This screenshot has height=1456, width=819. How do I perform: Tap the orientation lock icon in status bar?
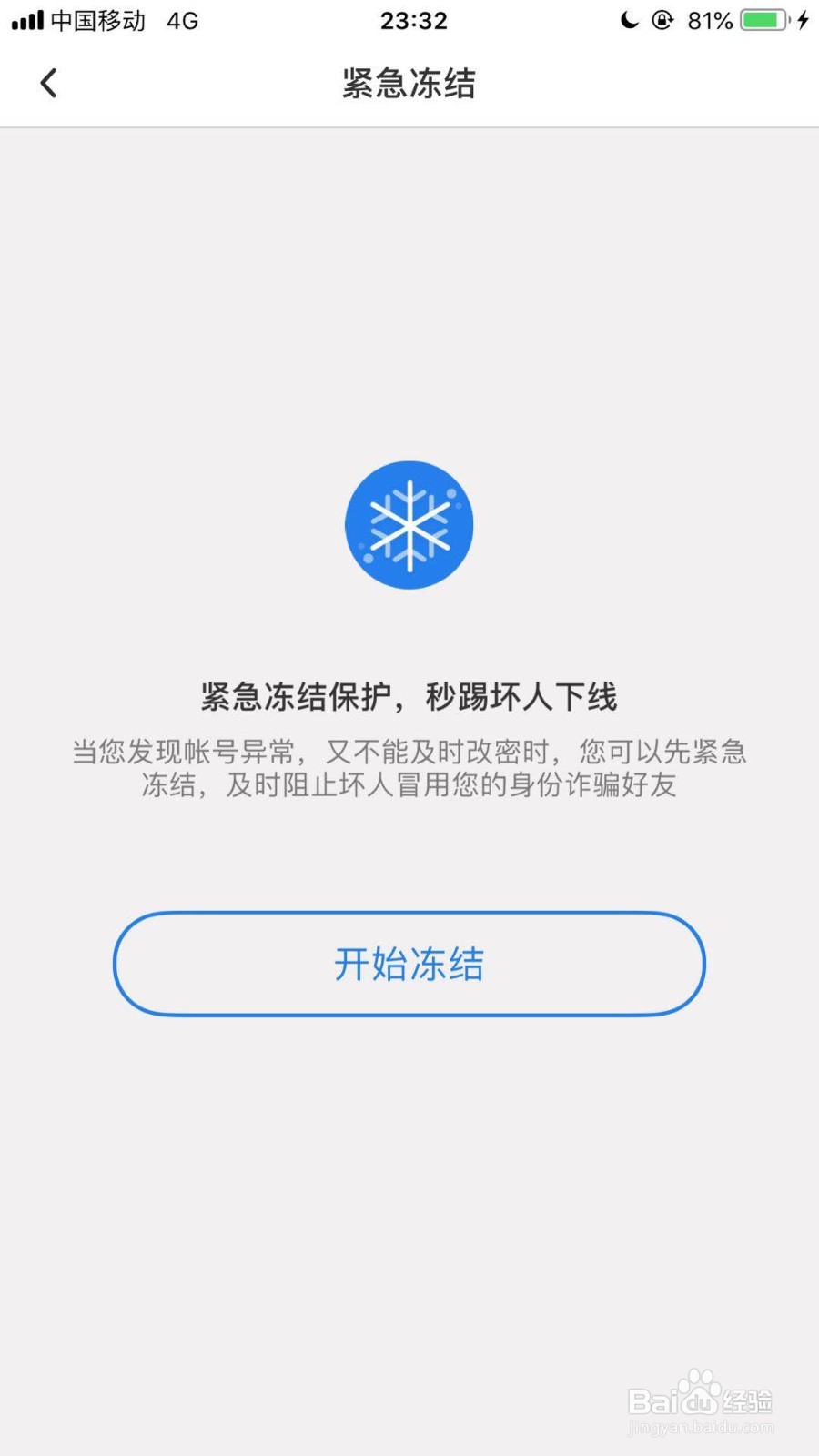point(663,20)
